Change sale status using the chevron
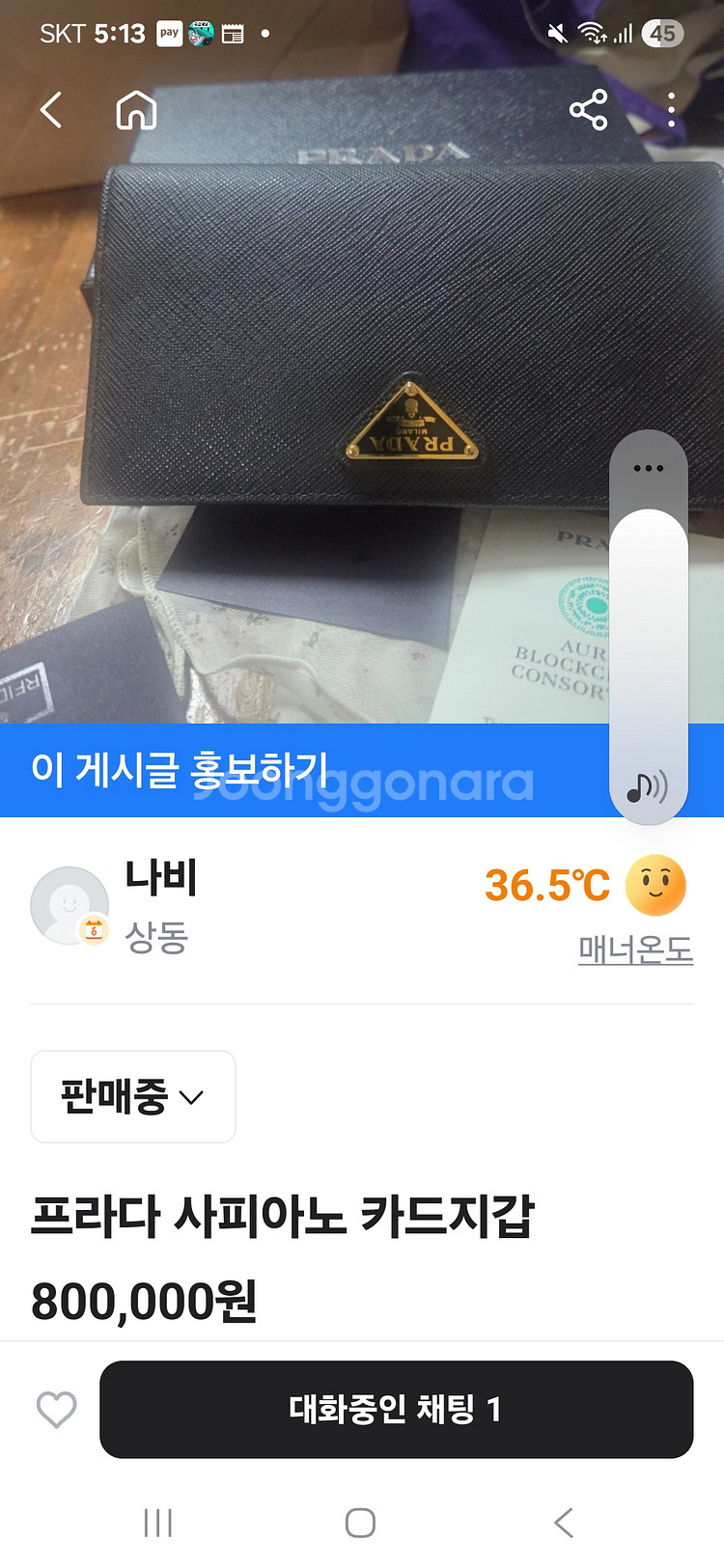This screenshot has height=1568, width=724. point(193,1097)
